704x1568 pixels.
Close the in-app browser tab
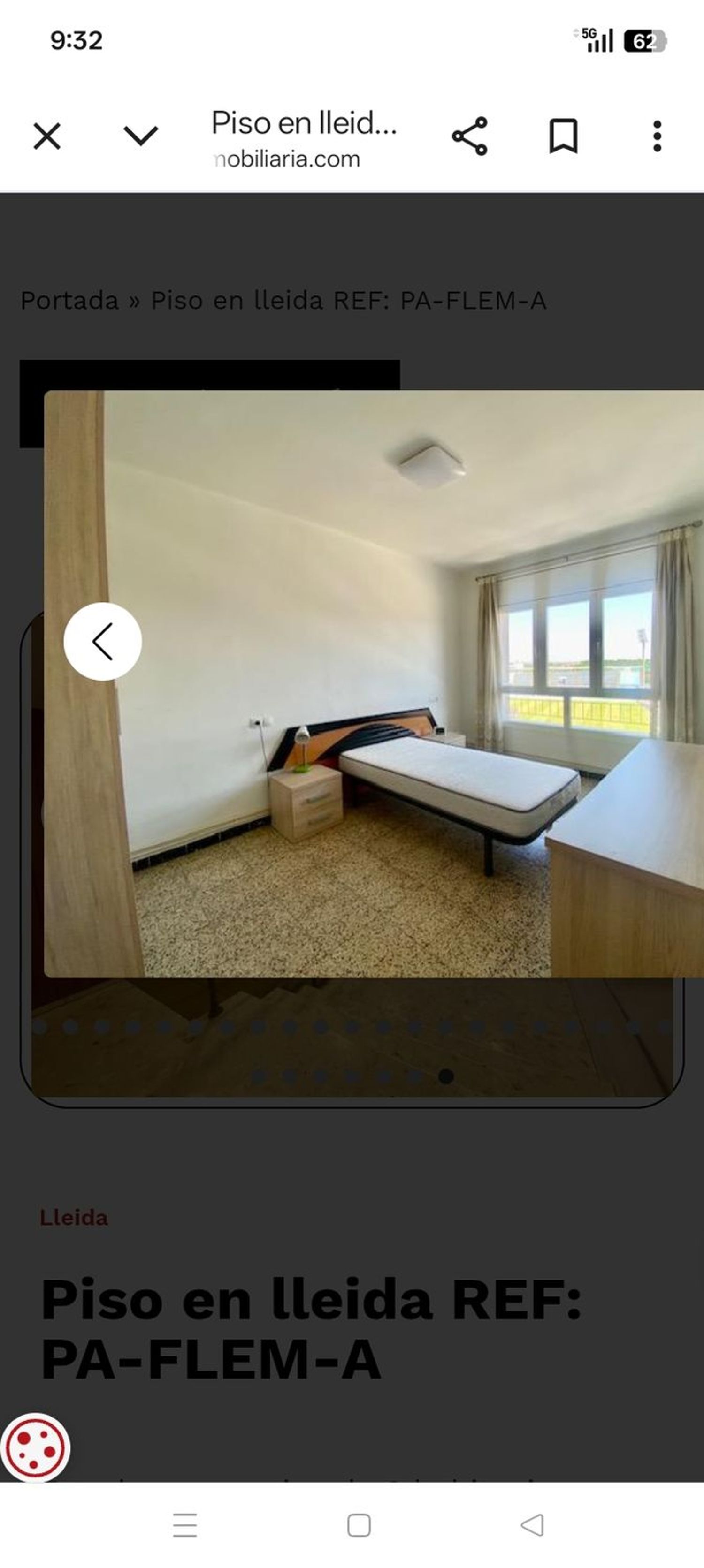(47, 136)
